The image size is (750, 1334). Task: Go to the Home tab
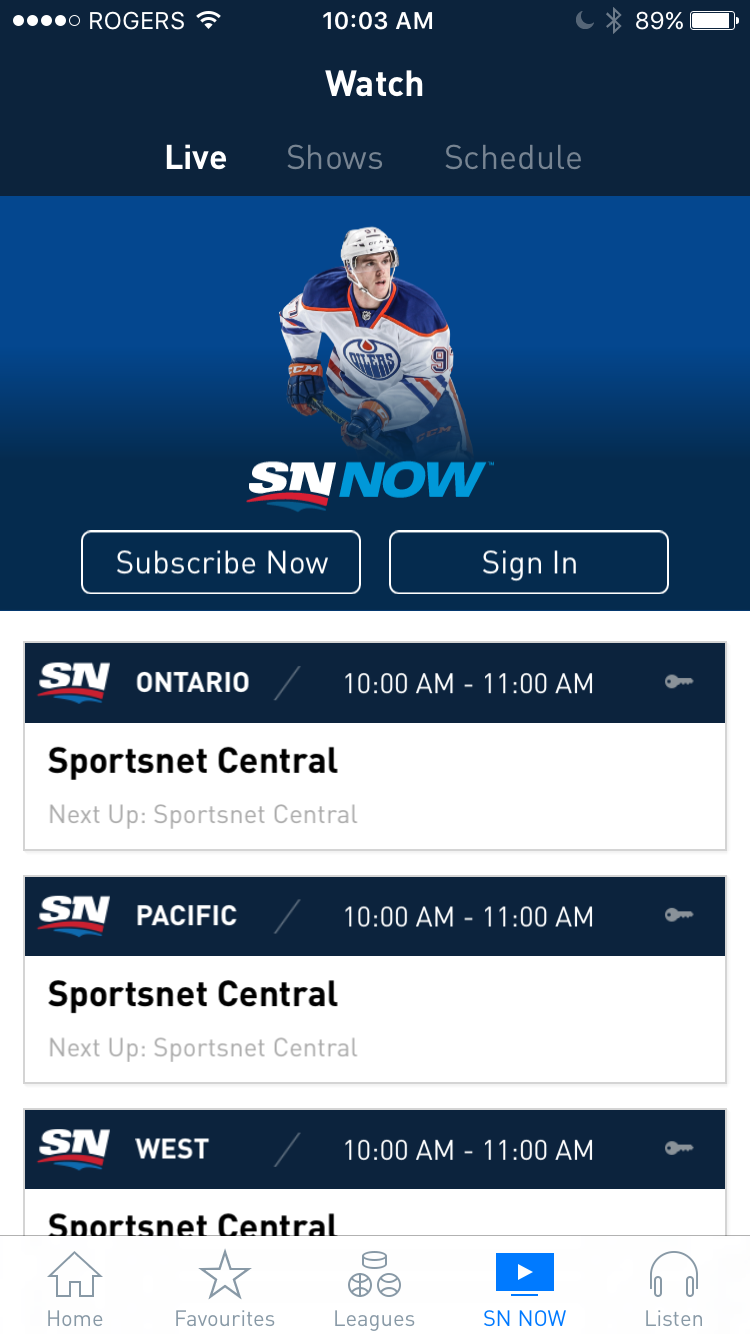tap(75, 1290)
